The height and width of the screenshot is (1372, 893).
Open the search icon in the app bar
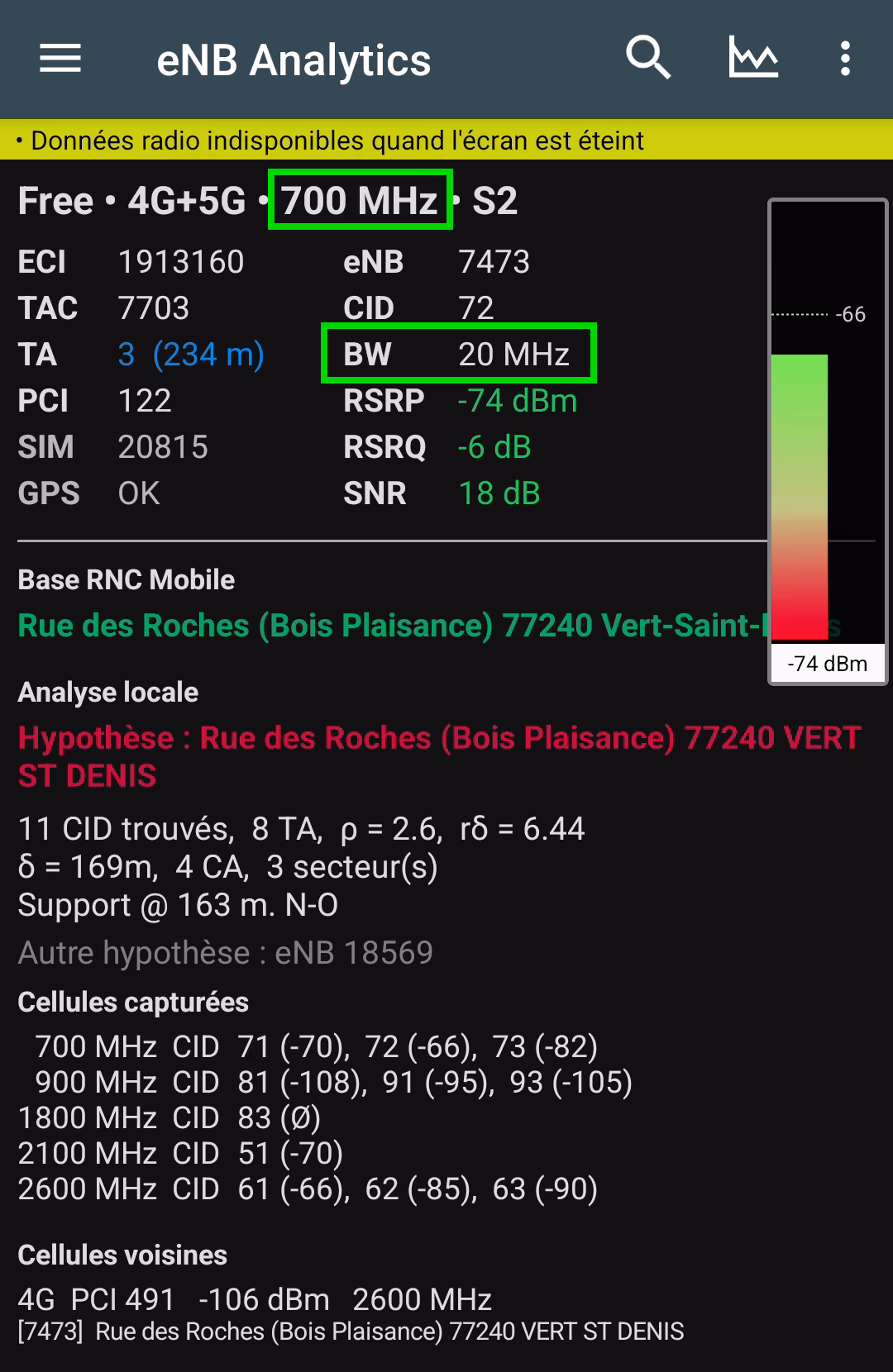click(x=647, y=59)
